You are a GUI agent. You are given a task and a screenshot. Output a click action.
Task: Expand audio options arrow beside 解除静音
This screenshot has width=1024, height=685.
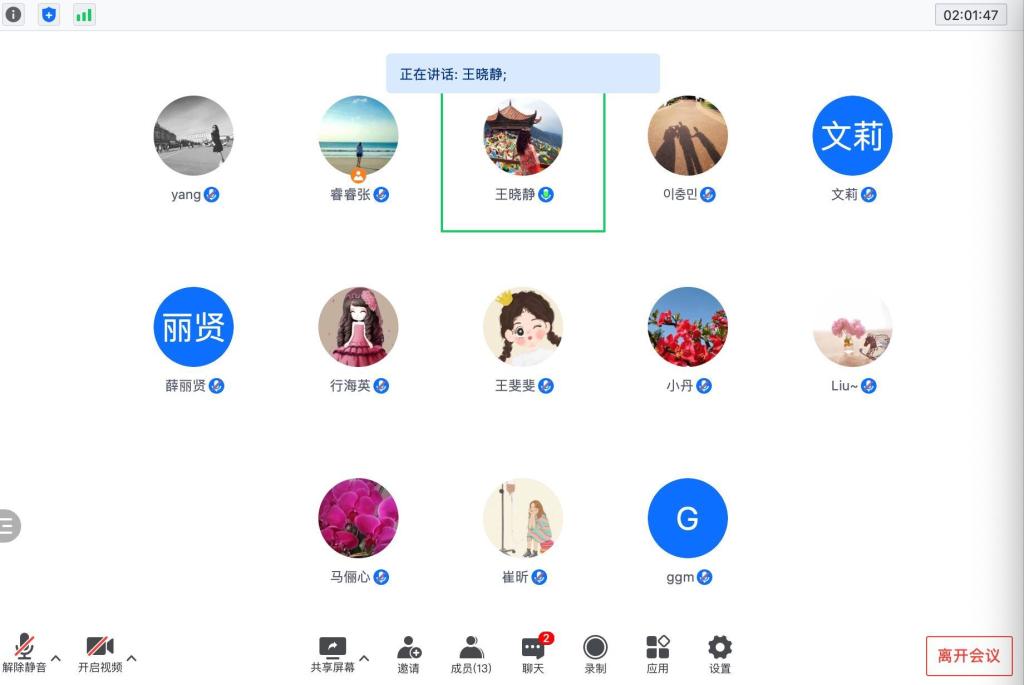point(56,658)
